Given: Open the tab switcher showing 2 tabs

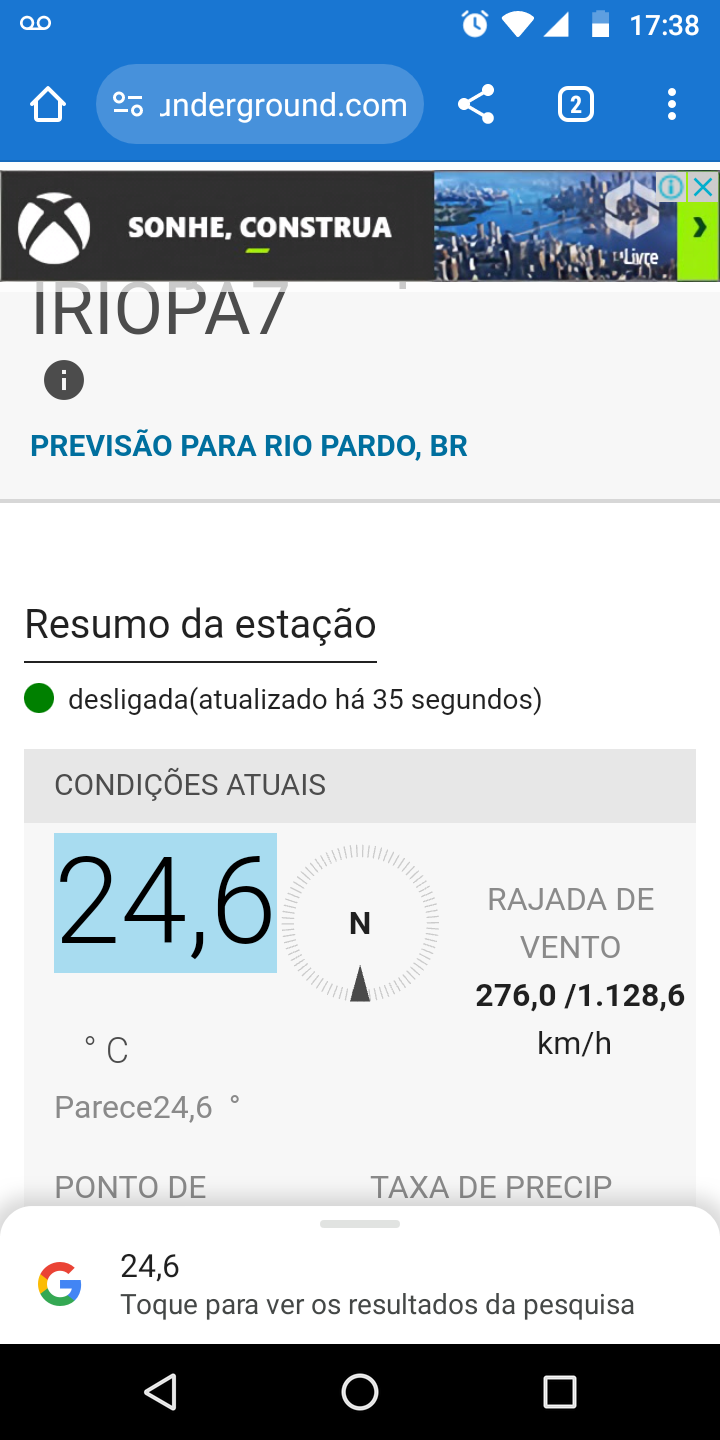Looking at the screenshot, I should 575,104.
